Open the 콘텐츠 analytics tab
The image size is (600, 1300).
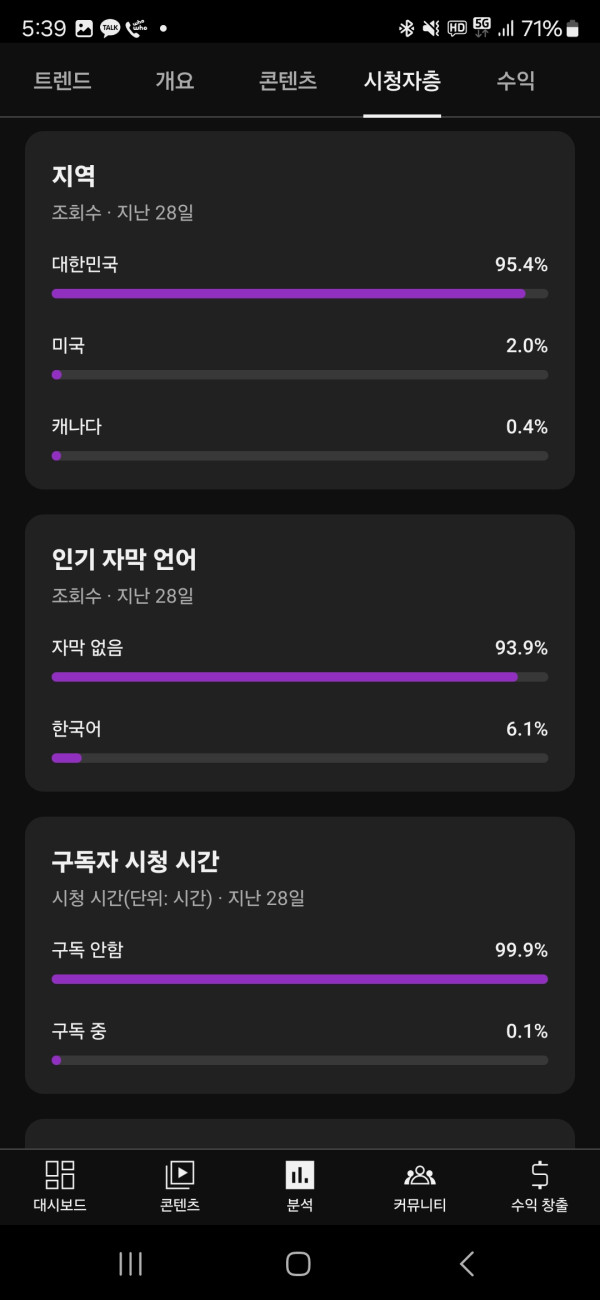pyautogui.click(x=288, y=81)
